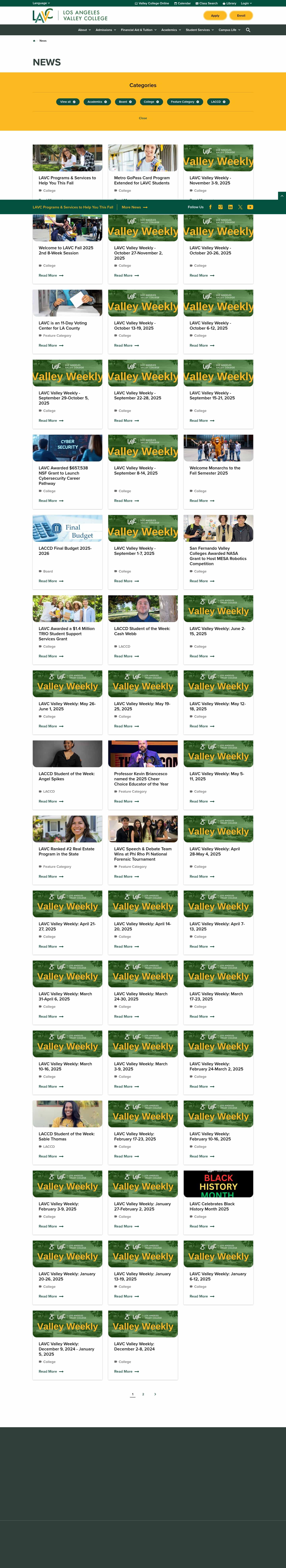The image size is (286, 1568).
Task: Open the YouTube icon in Follow Us bar
Action: click(x=250, y=207)
